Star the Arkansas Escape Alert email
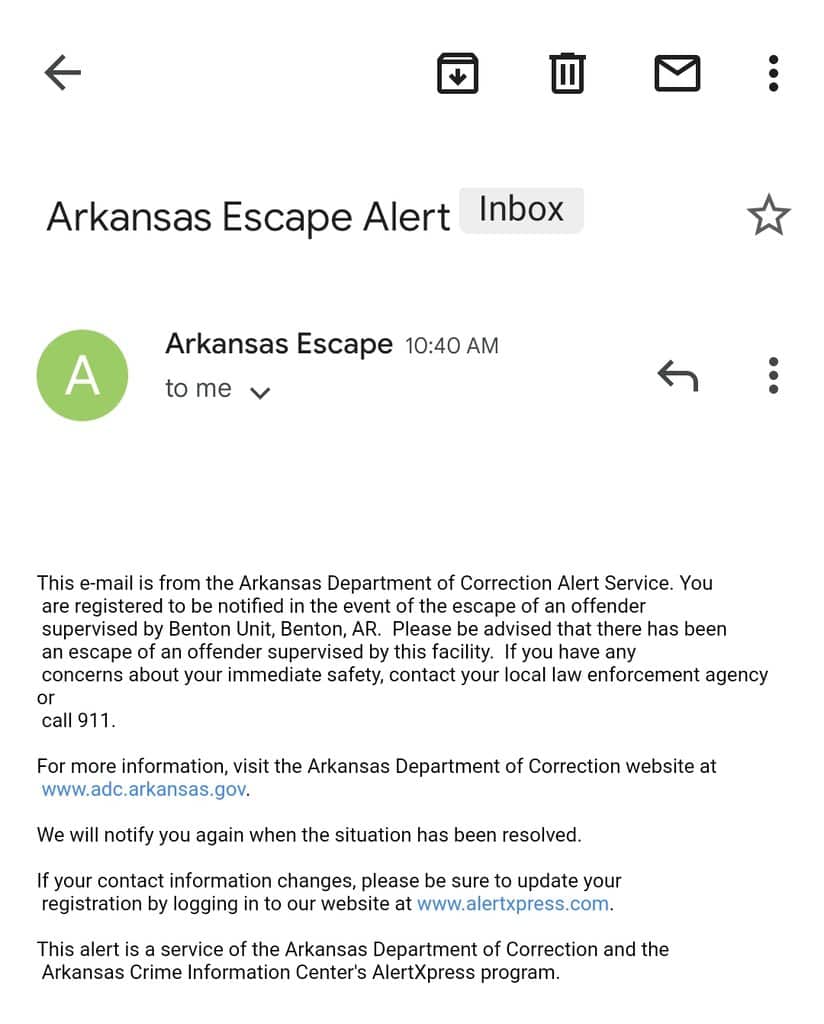 (x=768, y=216)
